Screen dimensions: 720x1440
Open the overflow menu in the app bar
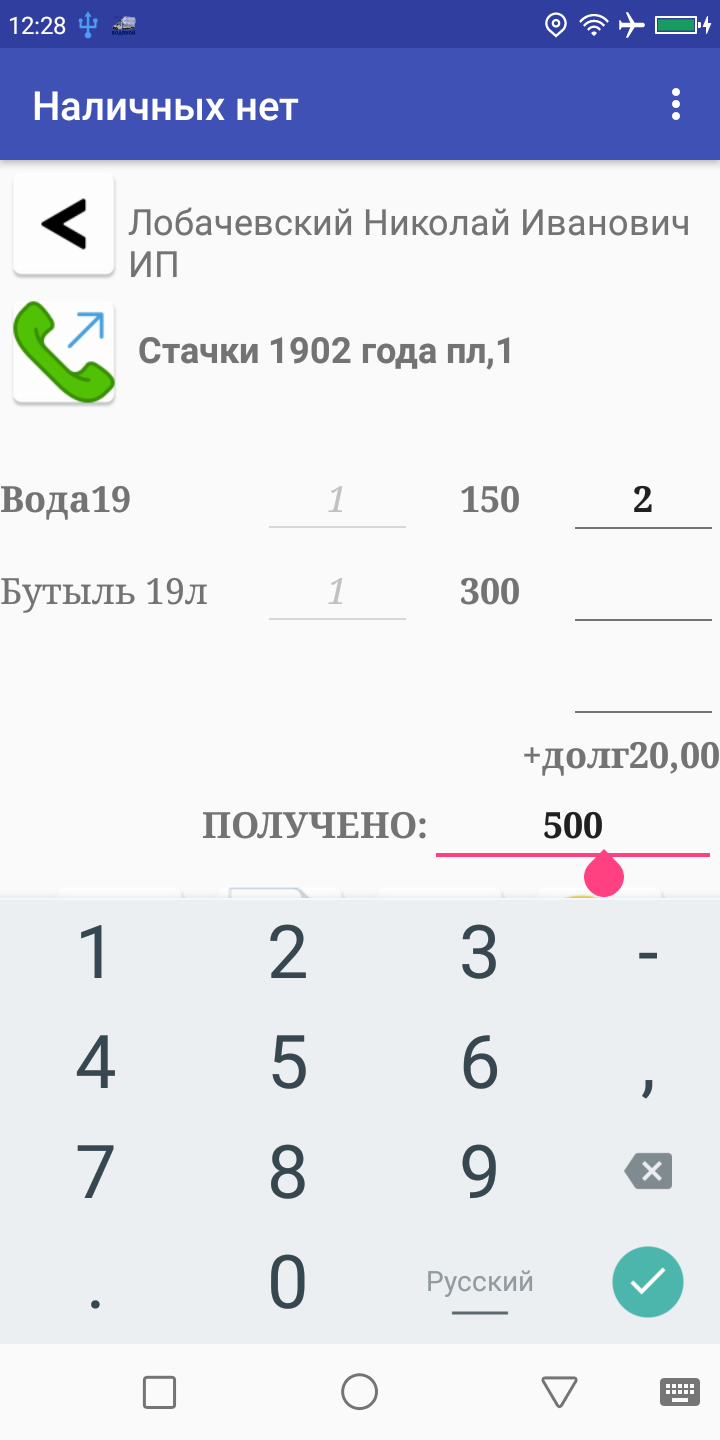point(677,105)
